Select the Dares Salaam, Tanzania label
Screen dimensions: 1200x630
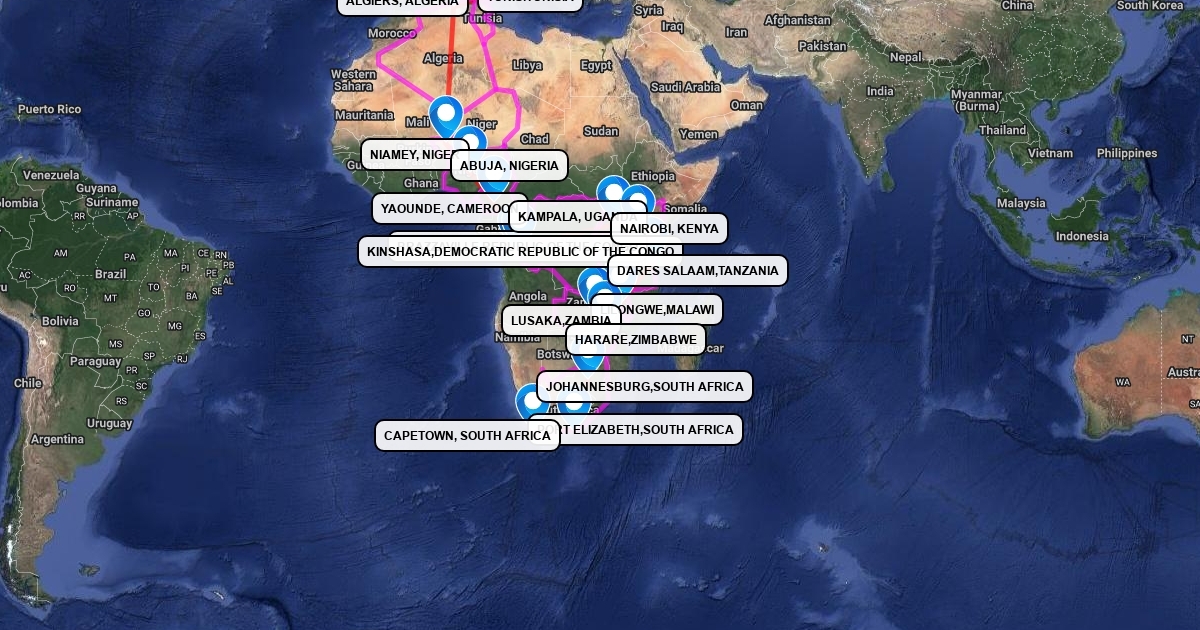[697, 270]
